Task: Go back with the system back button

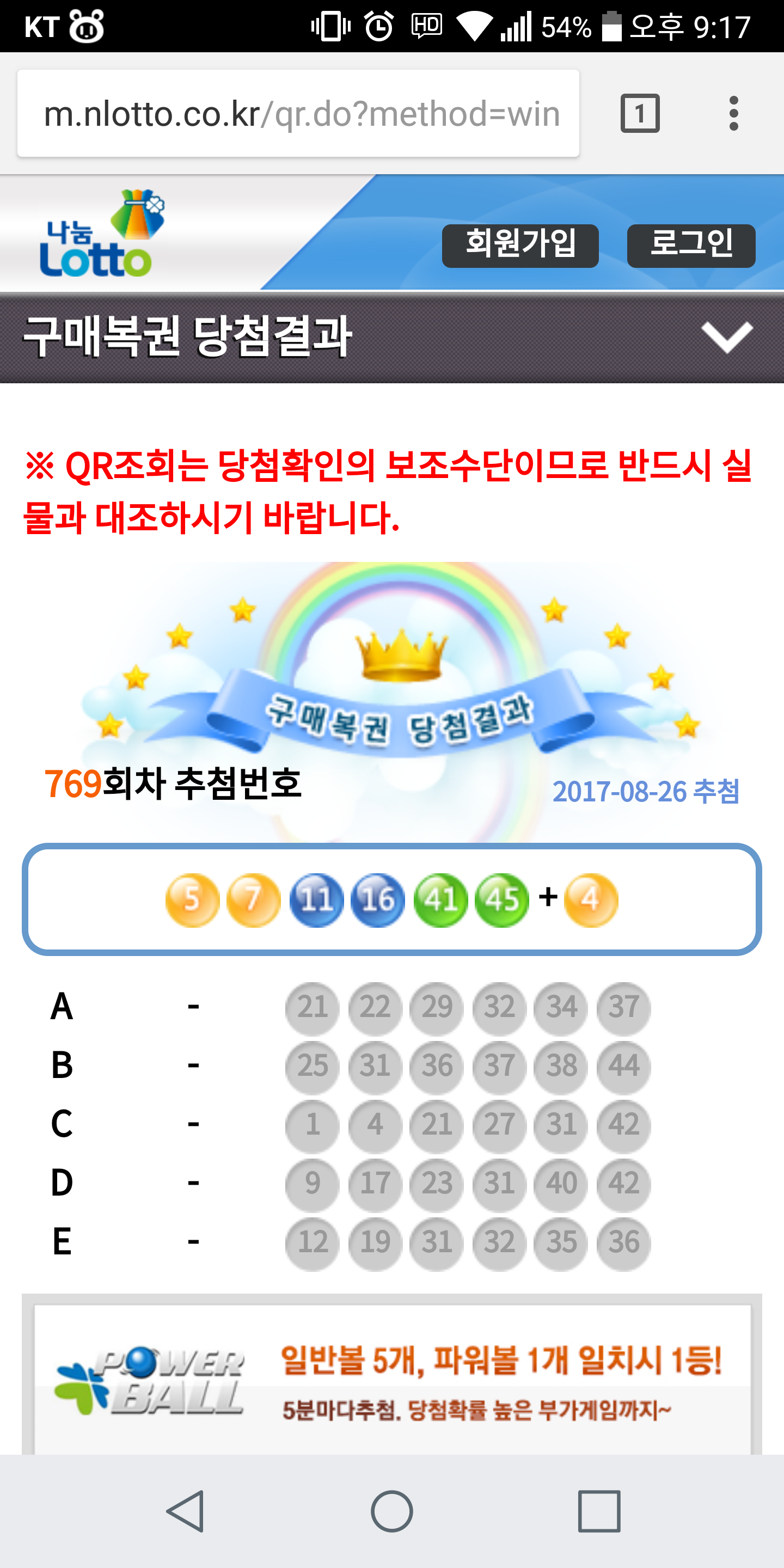Action: (185, 1511)
